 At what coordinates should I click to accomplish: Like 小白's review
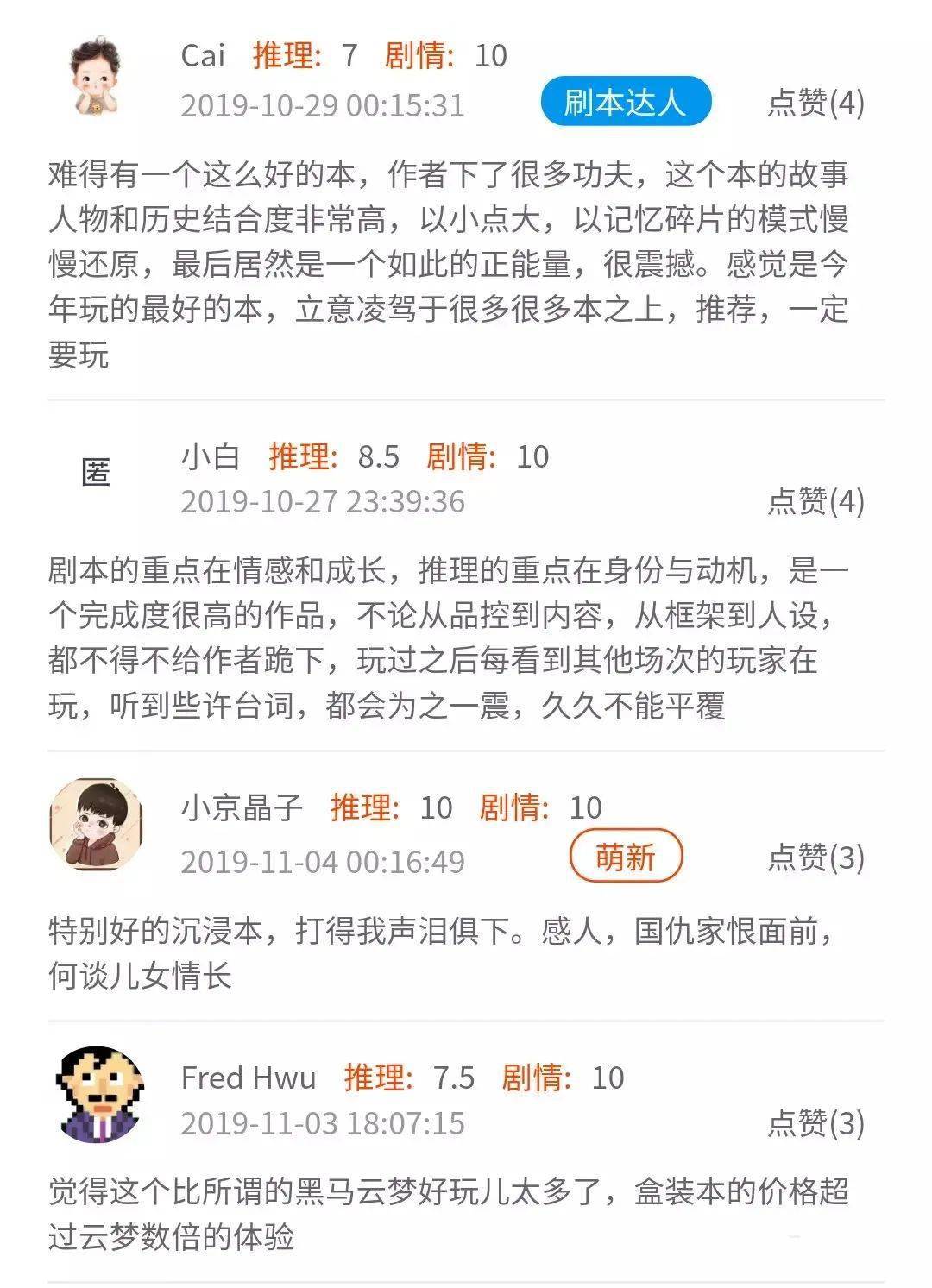pos(815,500)
